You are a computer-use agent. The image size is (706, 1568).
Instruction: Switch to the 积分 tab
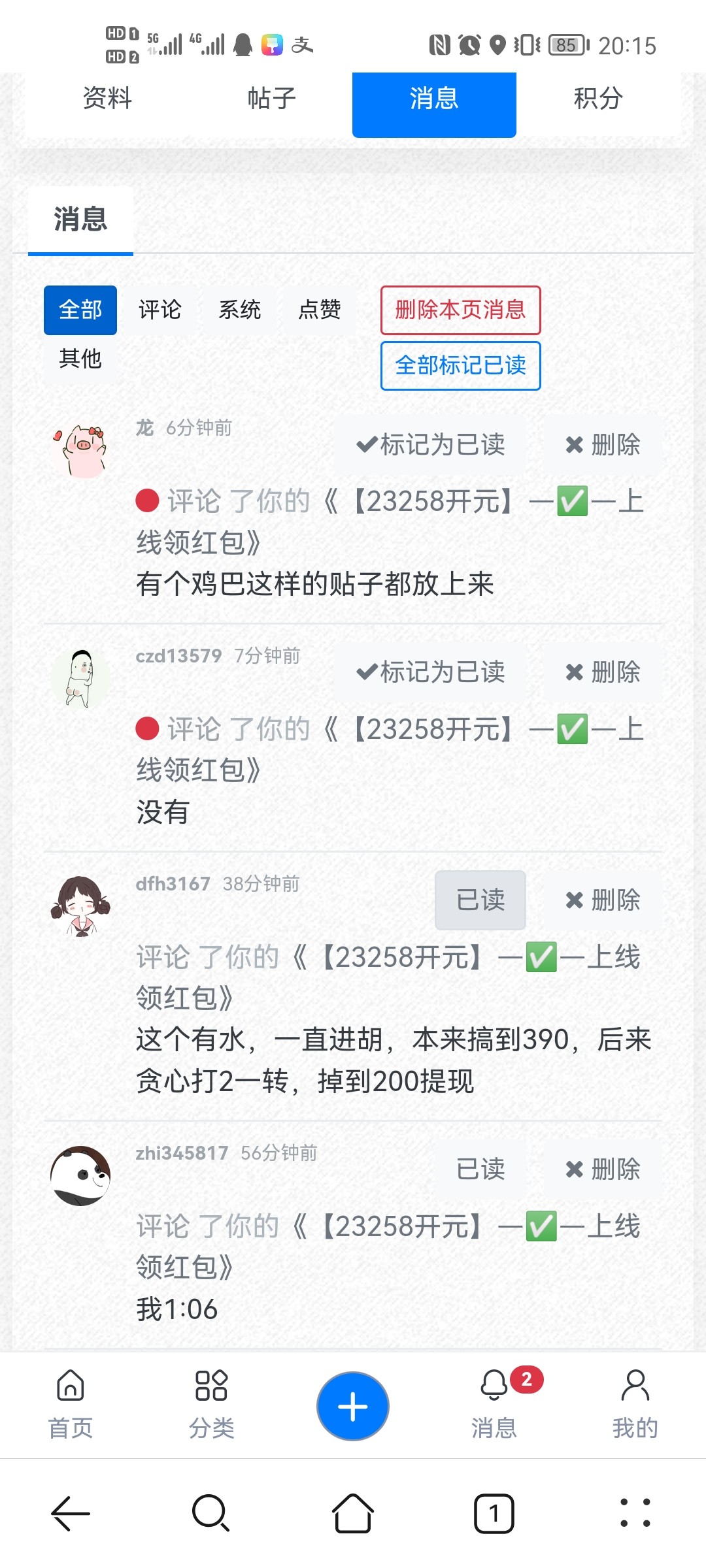[596, 98]
